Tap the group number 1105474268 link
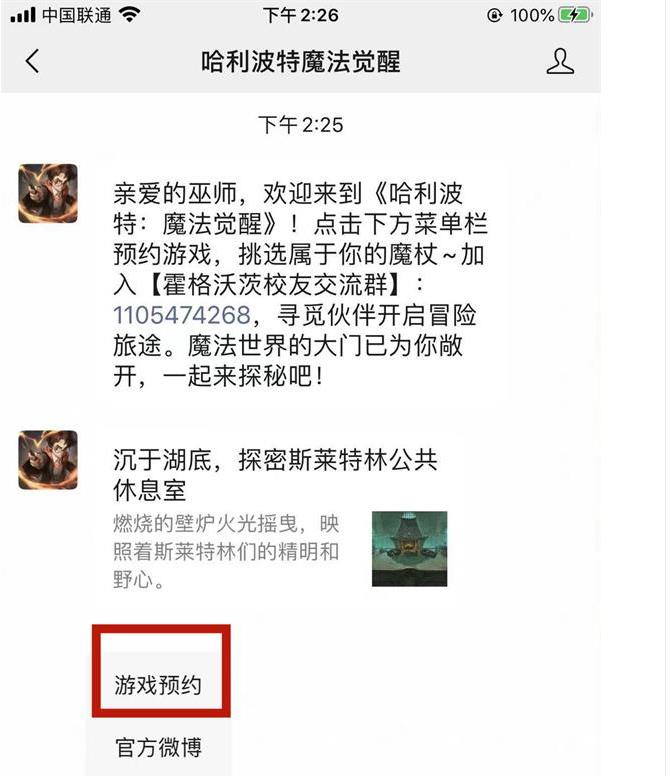Image resolution: width=670 pixels, height=776 pixels. (181, 316)
